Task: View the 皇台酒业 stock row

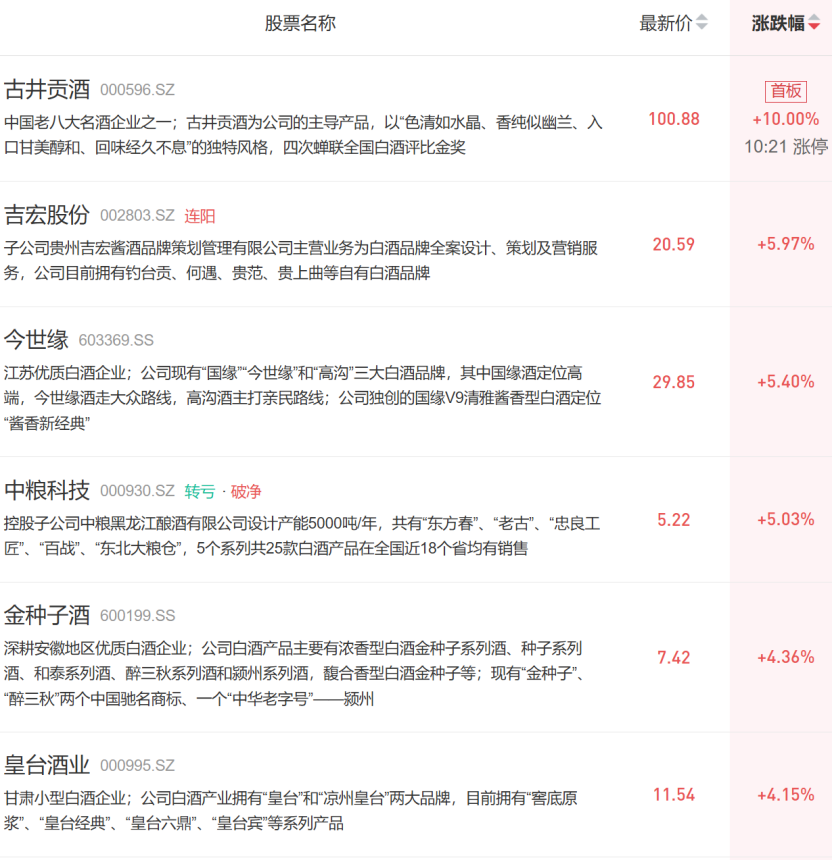Action: point(416,795)
